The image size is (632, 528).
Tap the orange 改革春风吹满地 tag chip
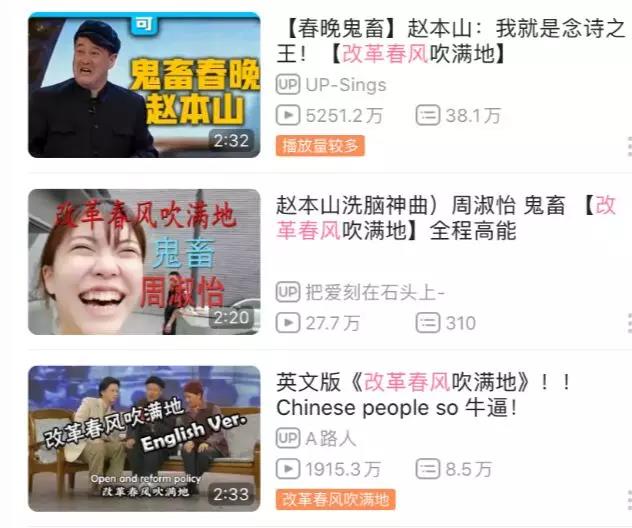point(335,498)
